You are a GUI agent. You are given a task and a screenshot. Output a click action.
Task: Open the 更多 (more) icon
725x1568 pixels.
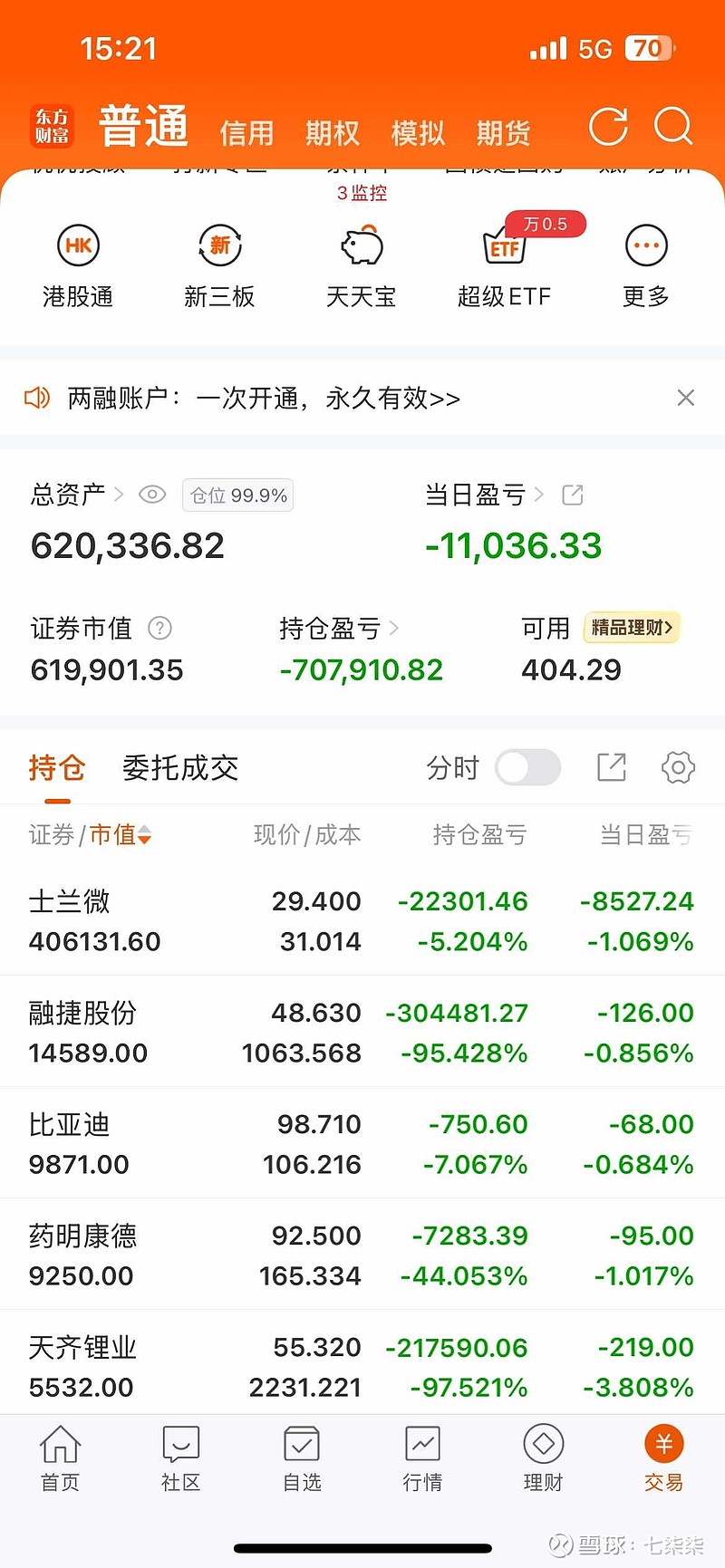point(645,245)
